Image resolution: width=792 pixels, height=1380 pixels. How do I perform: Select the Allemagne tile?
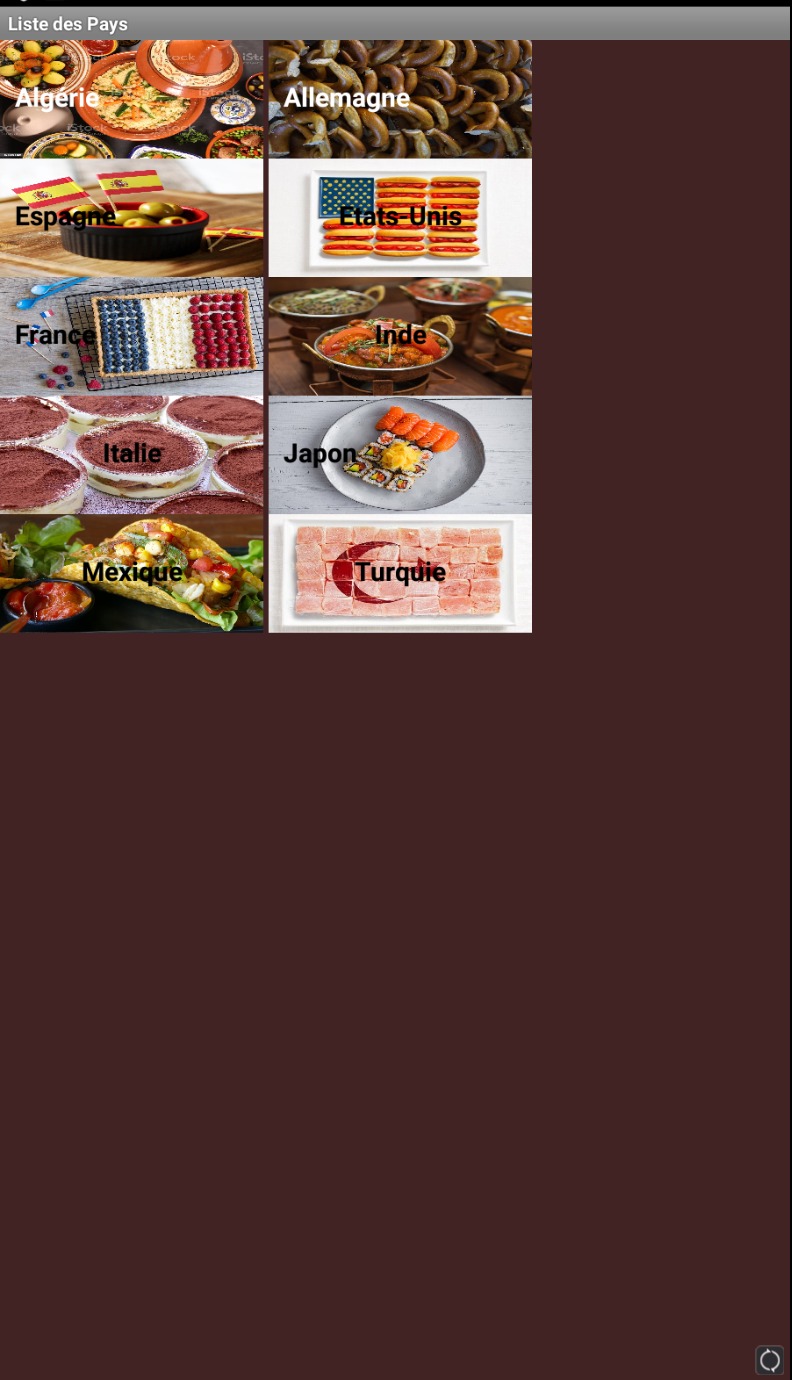click(400, 99)
